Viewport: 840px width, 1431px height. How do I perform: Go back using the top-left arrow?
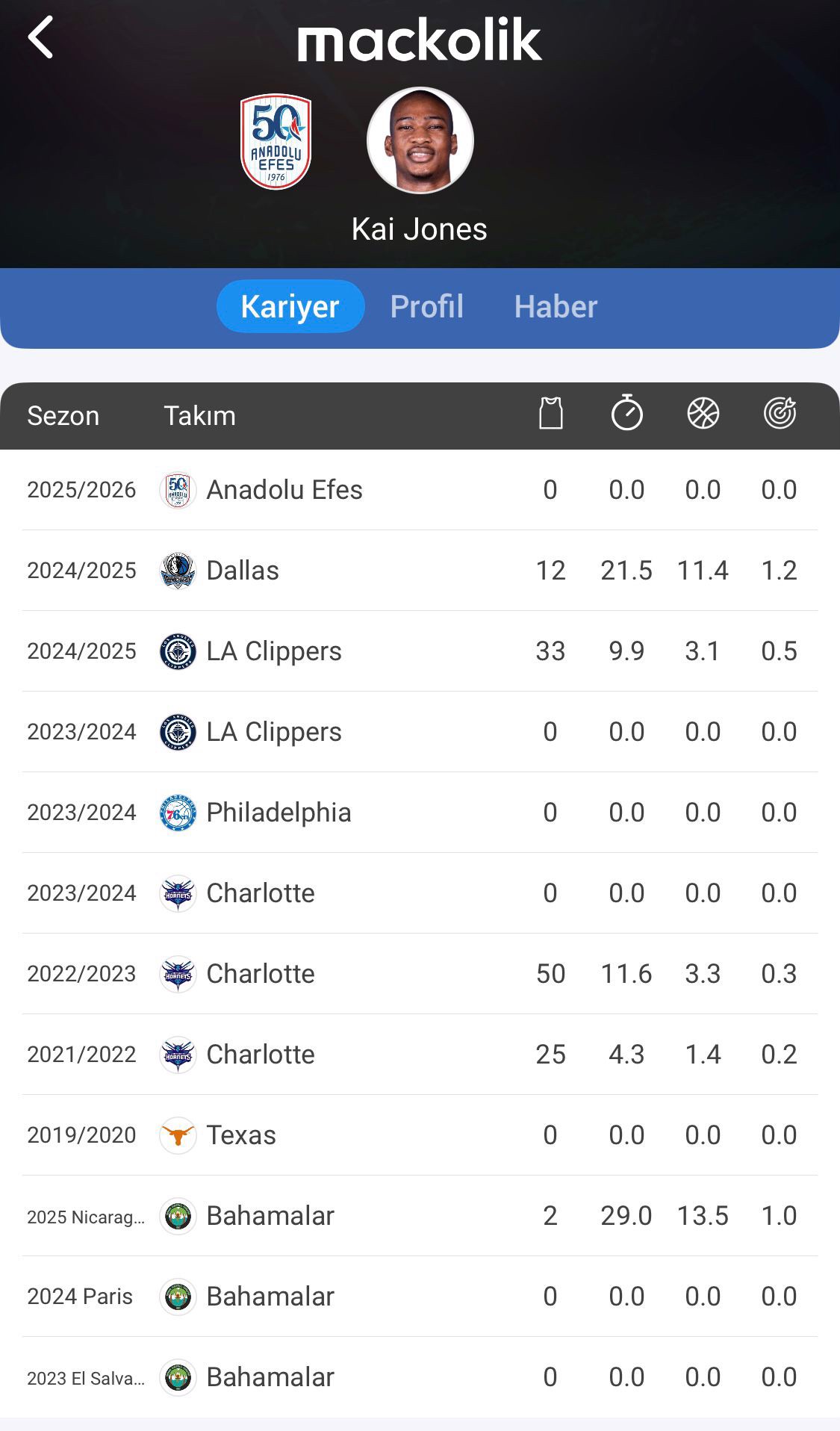pyautogui.click(x=40, y=37)
